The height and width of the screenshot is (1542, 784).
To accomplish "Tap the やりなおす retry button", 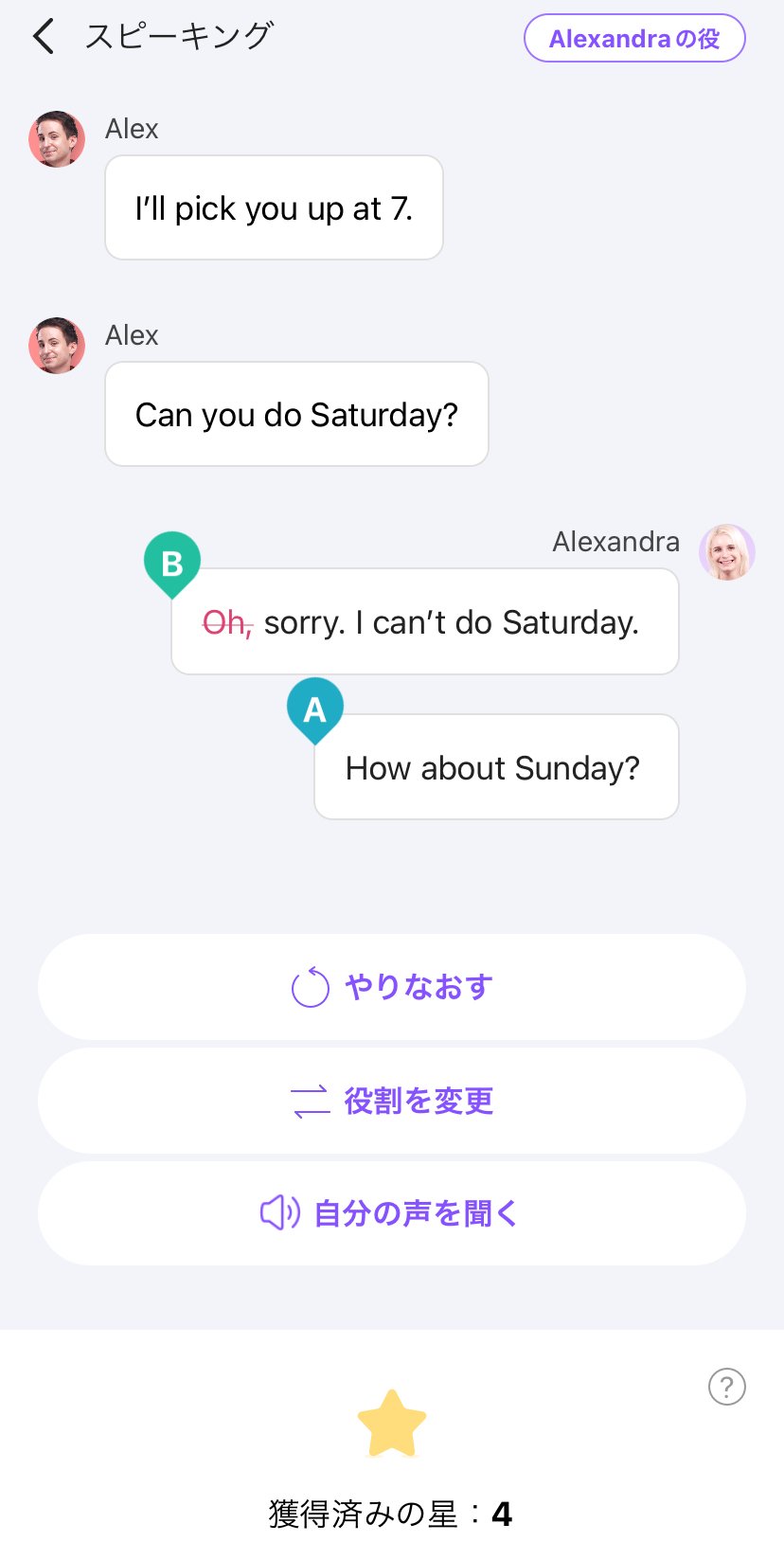I will [392, 987].
